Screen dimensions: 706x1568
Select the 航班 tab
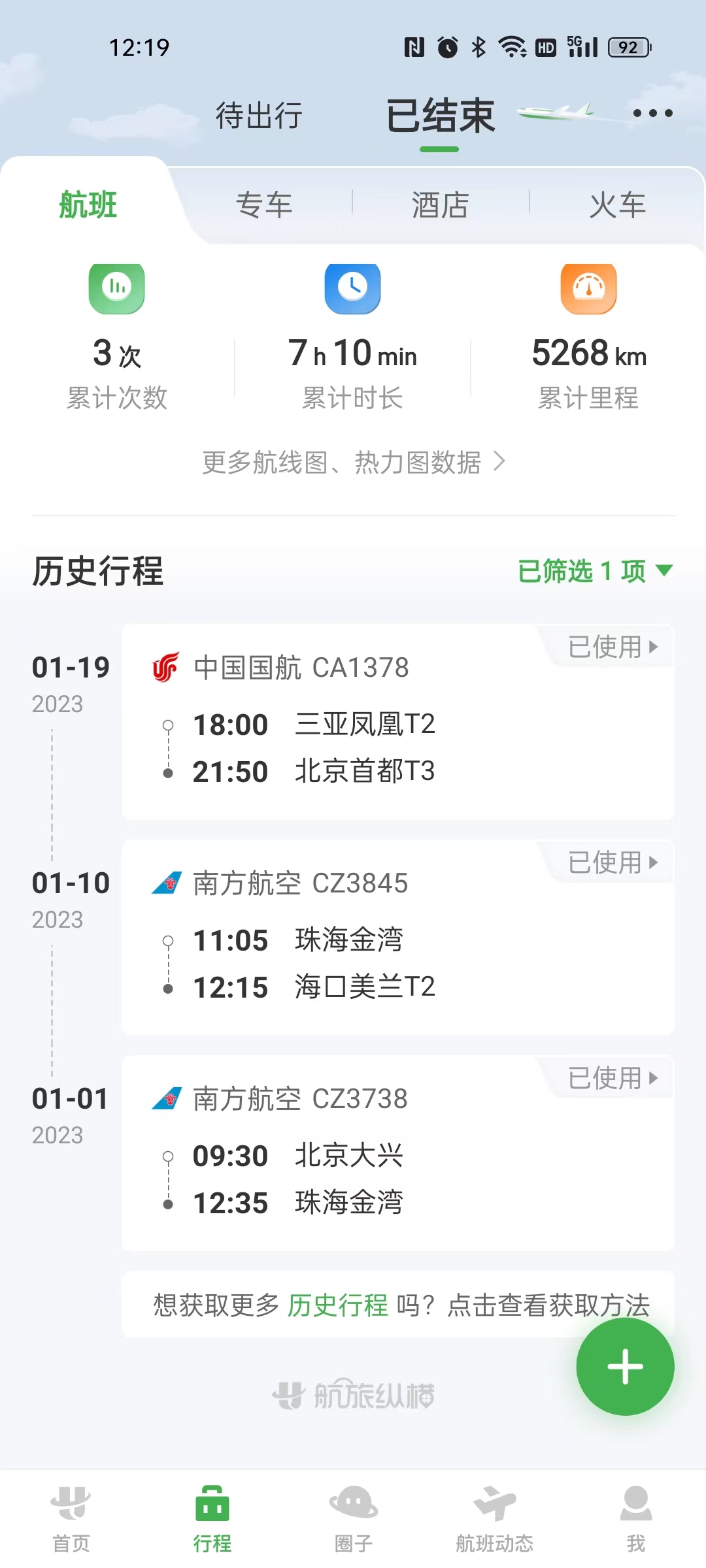click(x=88, y=205)
